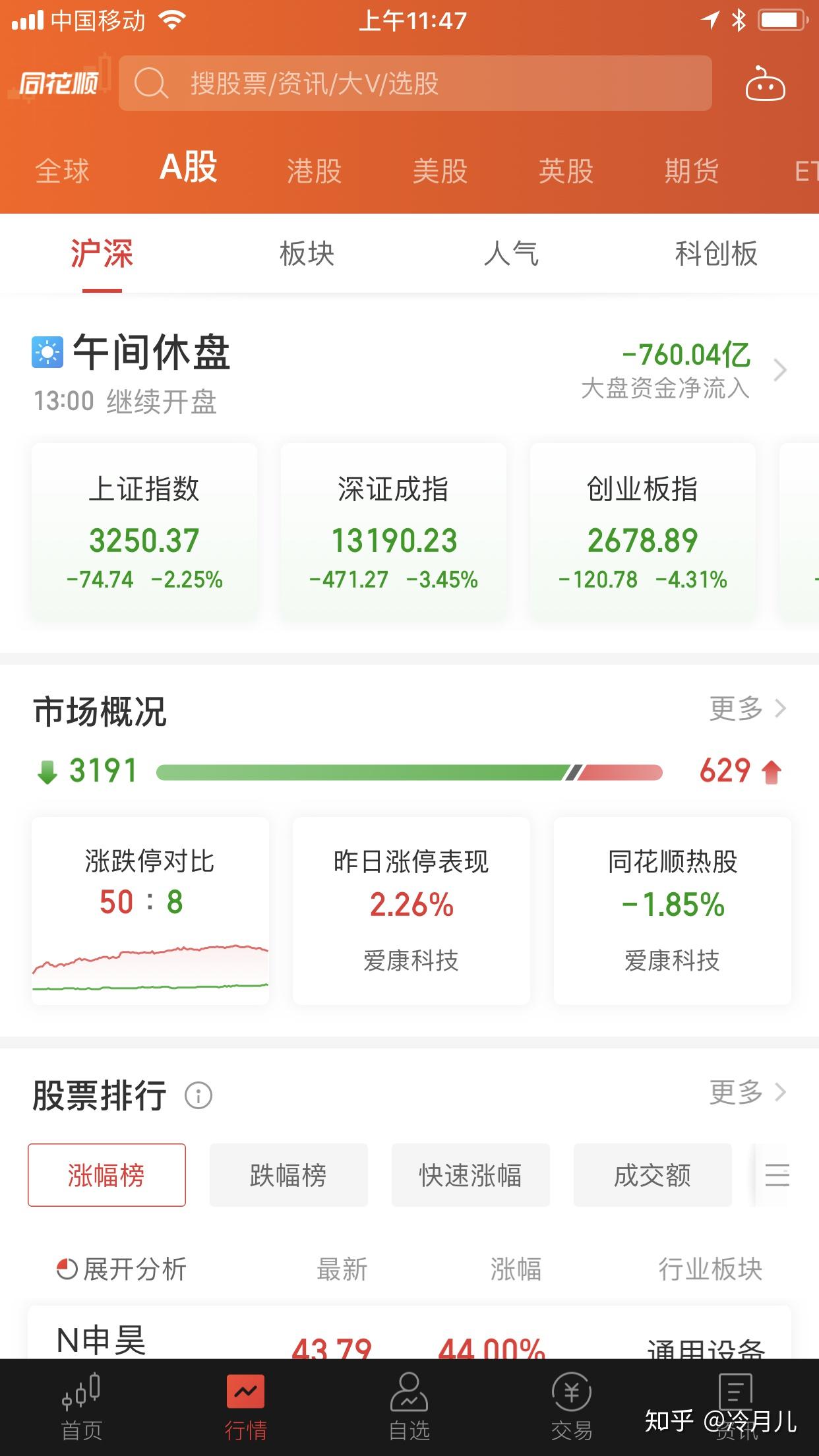
Task: Go to the 科创板 sub-tab
Action: point(716,254)
